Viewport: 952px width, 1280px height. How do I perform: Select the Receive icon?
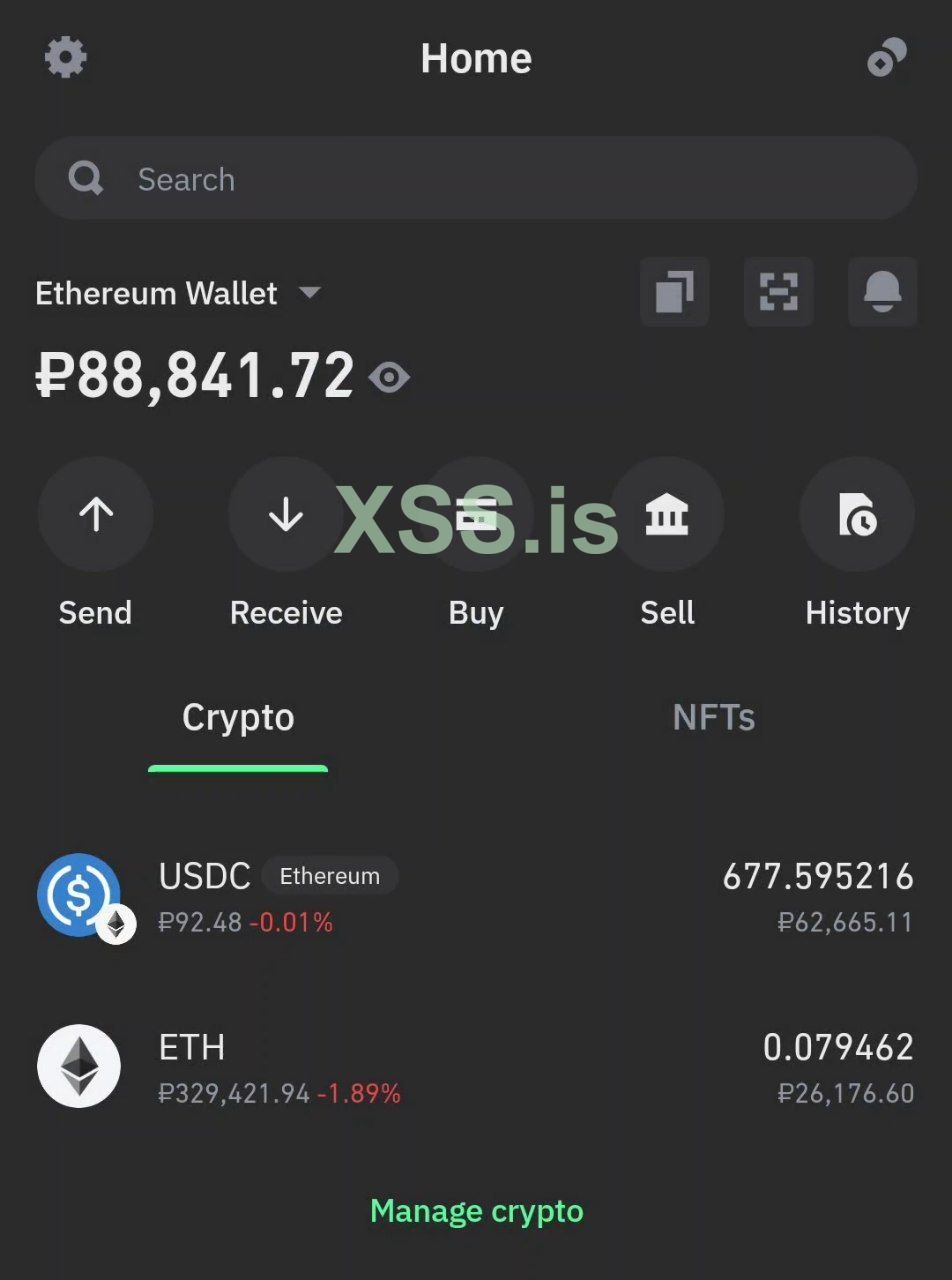click(285, 514)
